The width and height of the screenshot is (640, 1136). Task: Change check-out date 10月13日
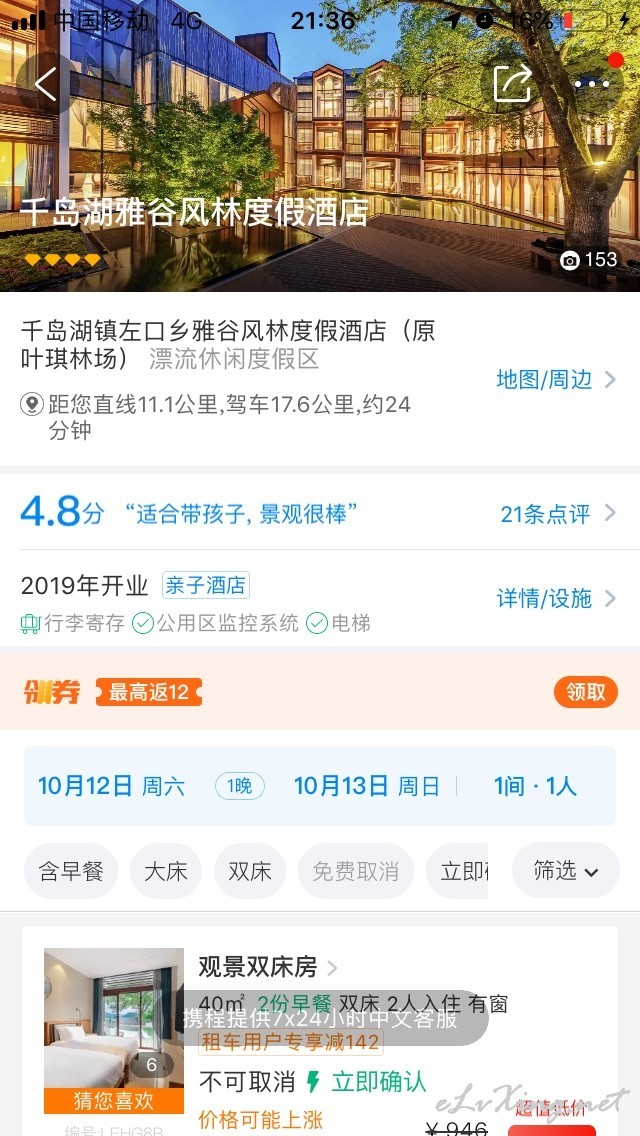(366, 786)
